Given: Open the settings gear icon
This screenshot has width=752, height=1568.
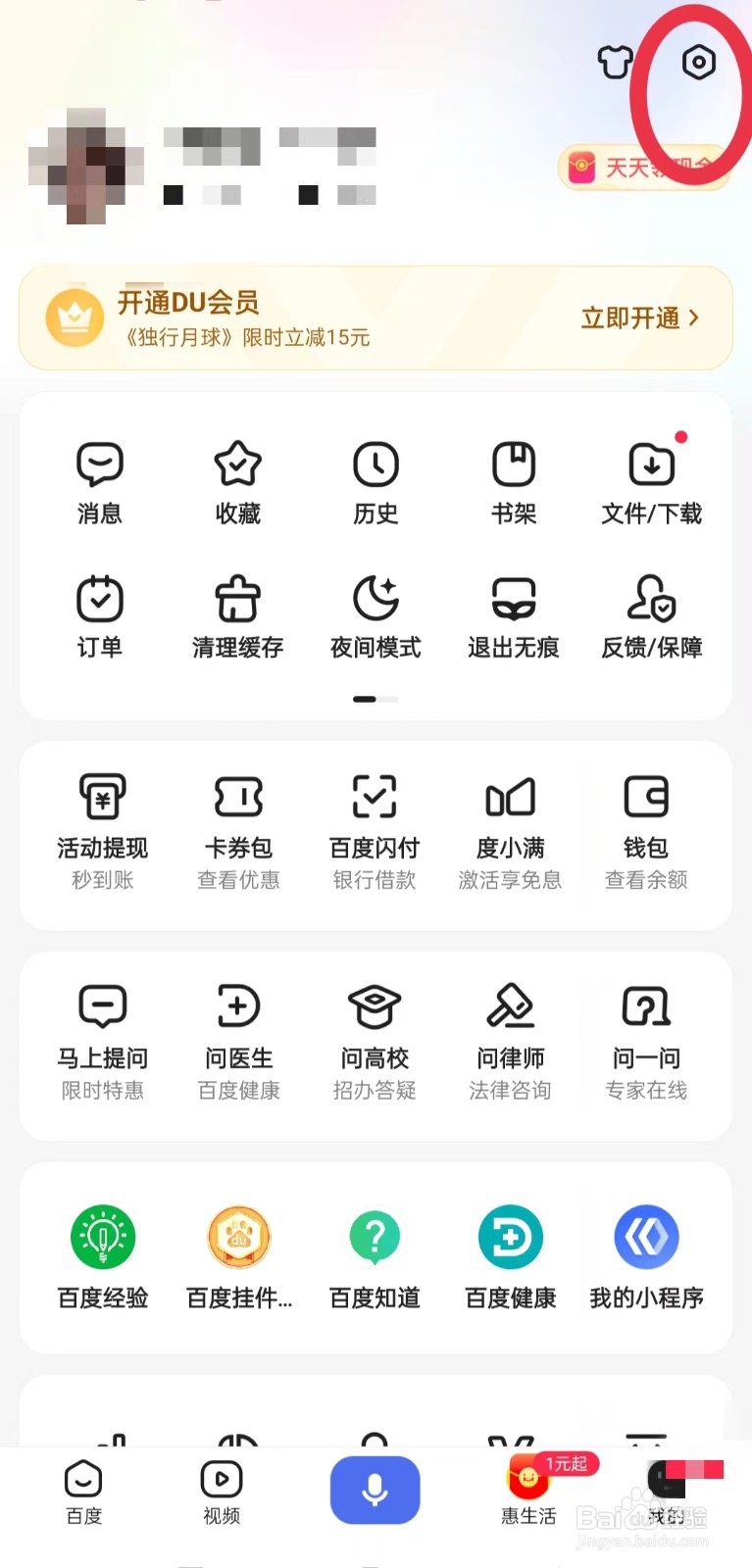Looking at the screenshot, I should click(698, 63).
